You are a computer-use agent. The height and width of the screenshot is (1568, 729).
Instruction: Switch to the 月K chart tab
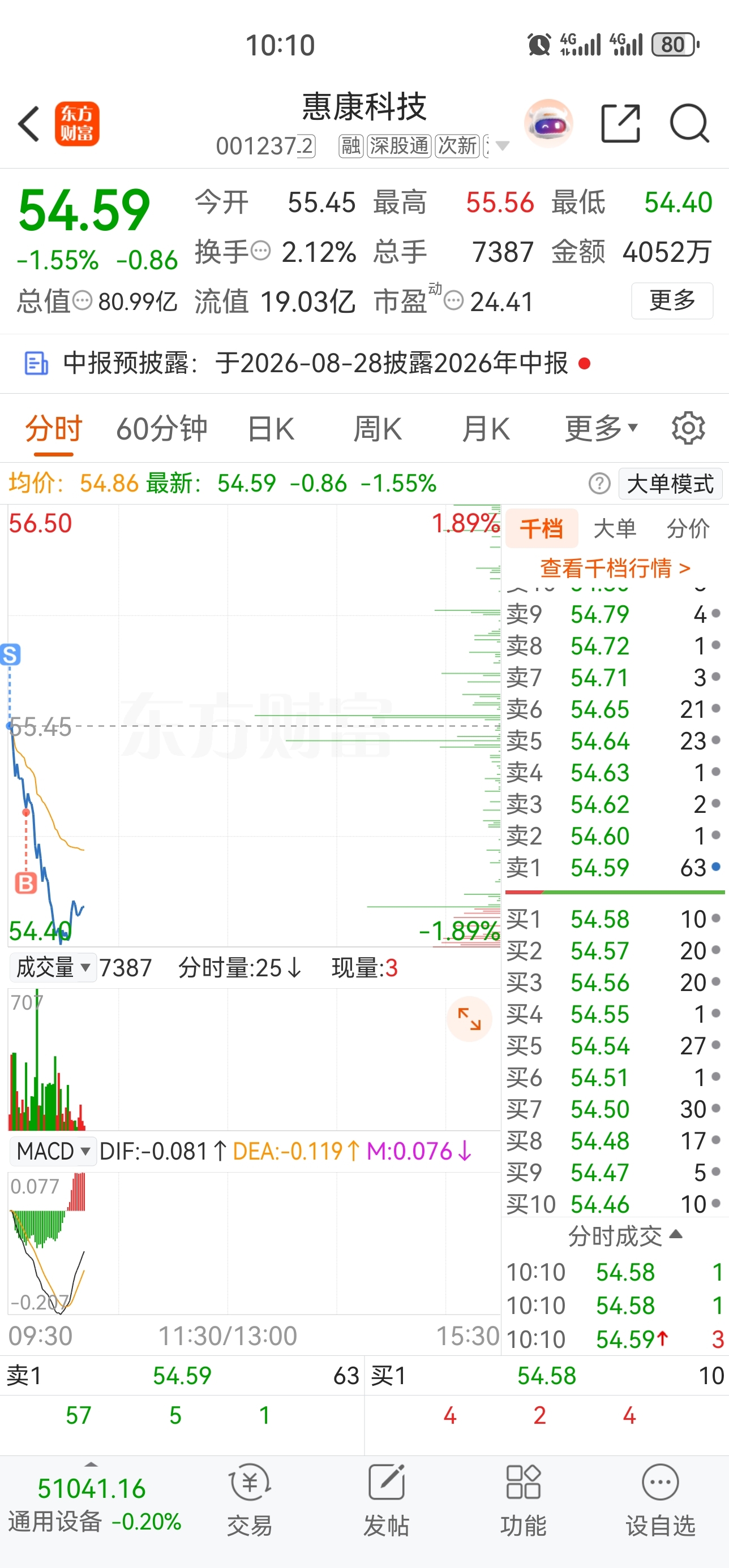[486, 429]
